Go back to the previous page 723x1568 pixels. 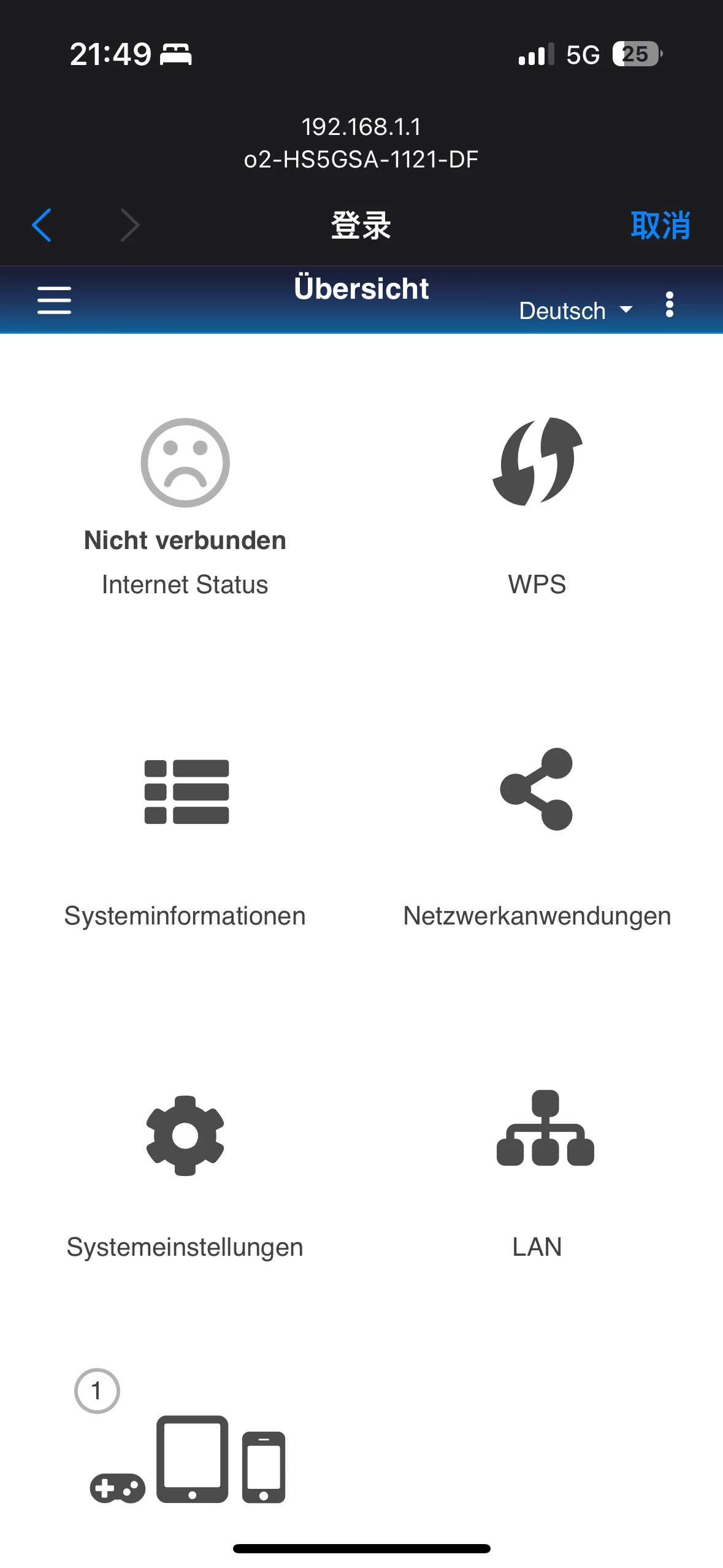[x=41, y=225]
